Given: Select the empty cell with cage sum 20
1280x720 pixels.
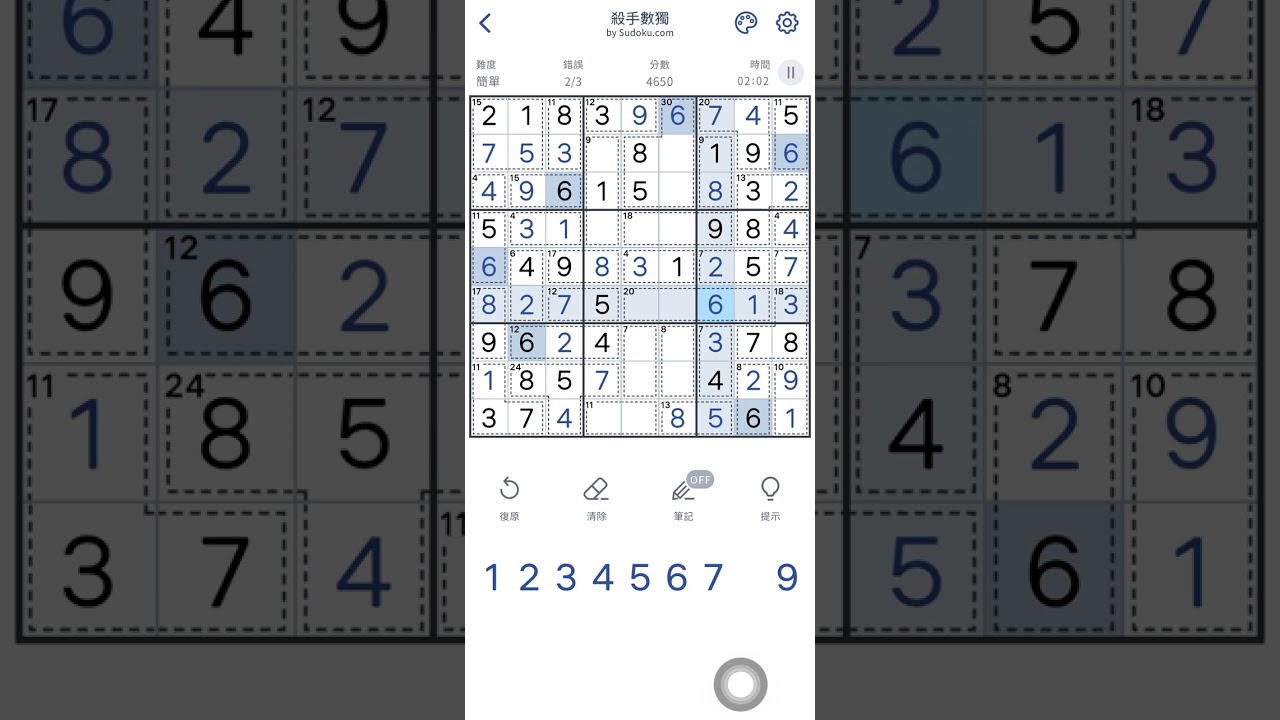Looking at the screenshot, I should point(640,304).
